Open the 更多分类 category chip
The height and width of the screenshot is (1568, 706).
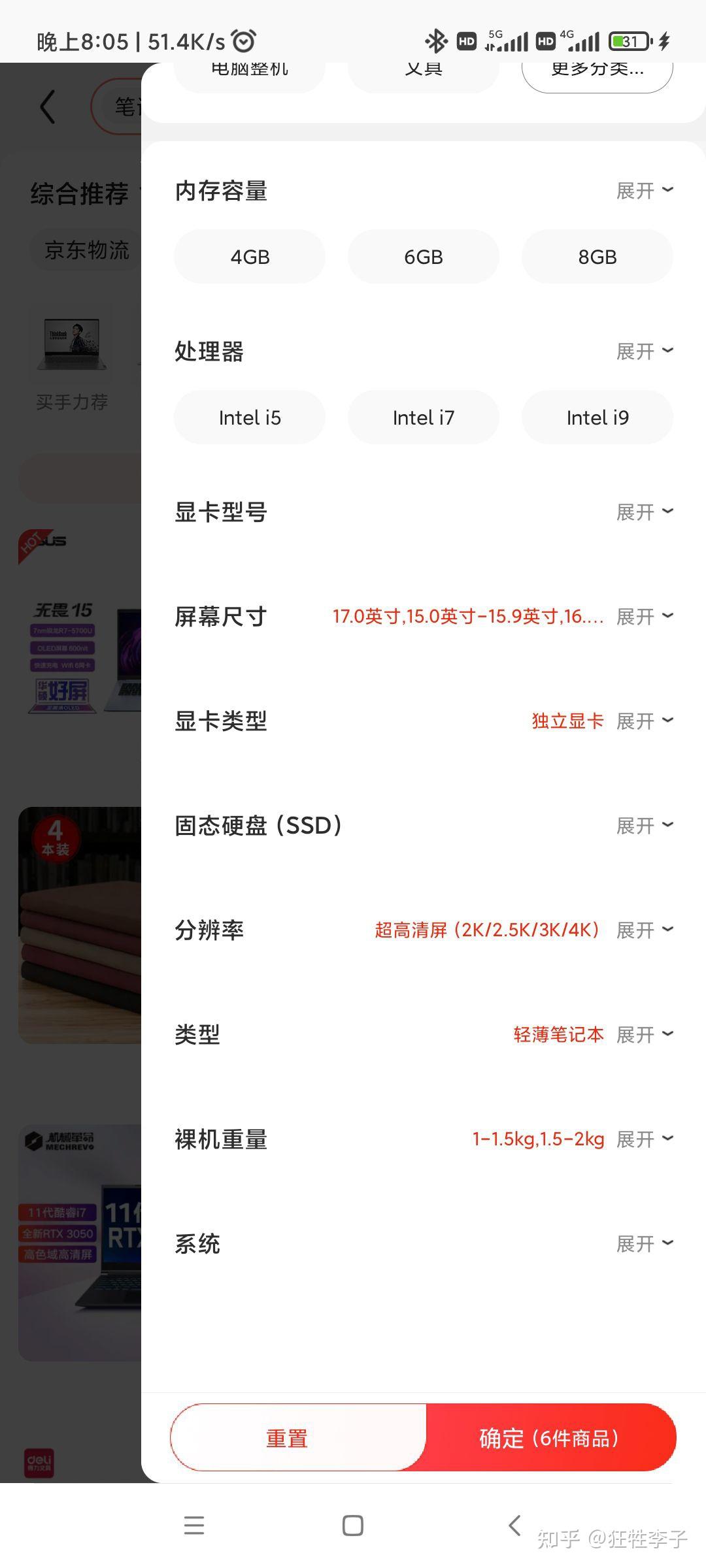click(597, 71)
